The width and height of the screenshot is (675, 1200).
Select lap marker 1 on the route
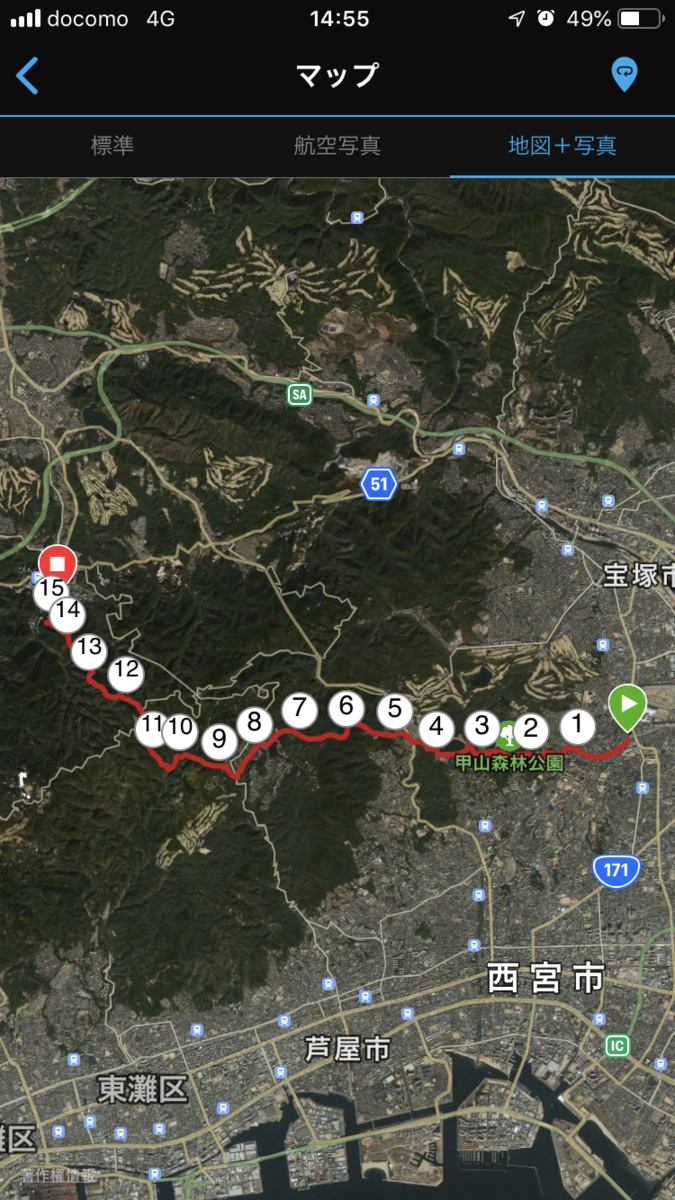pyautogui.click(x=576, y=724)
